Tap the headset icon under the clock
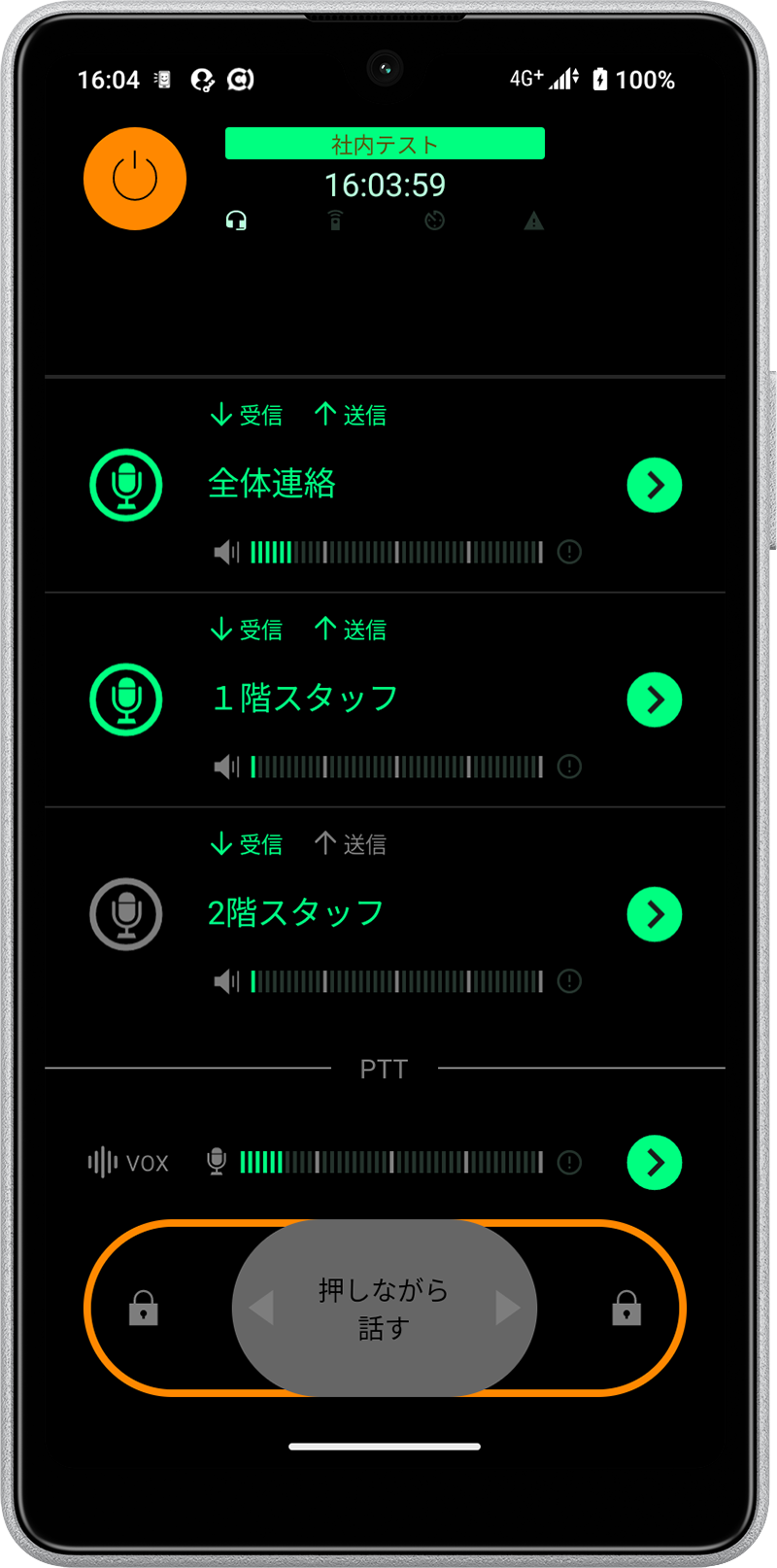The height and width of the screenshot is (1568, 777). [x=236, y=221]
